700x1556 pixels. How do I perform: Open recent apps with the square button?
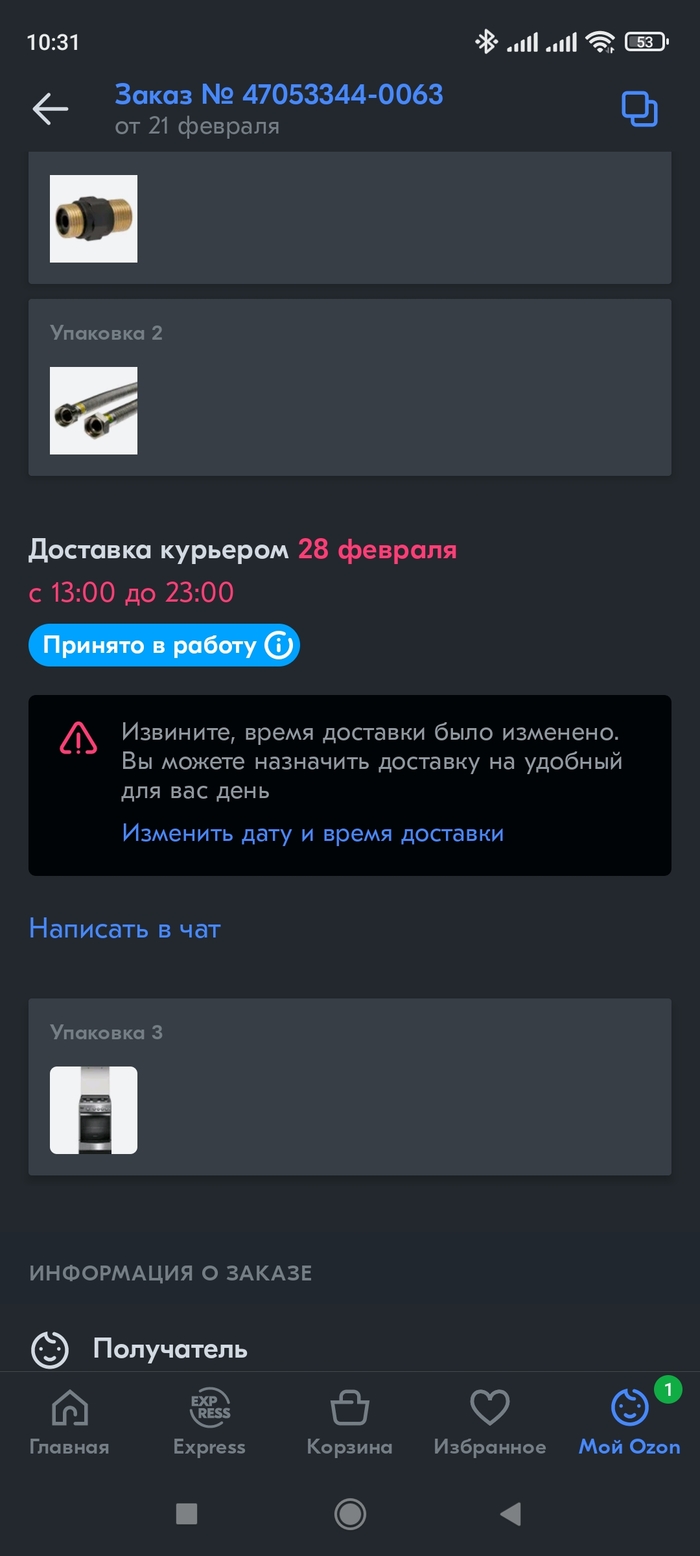(186, 1514)
